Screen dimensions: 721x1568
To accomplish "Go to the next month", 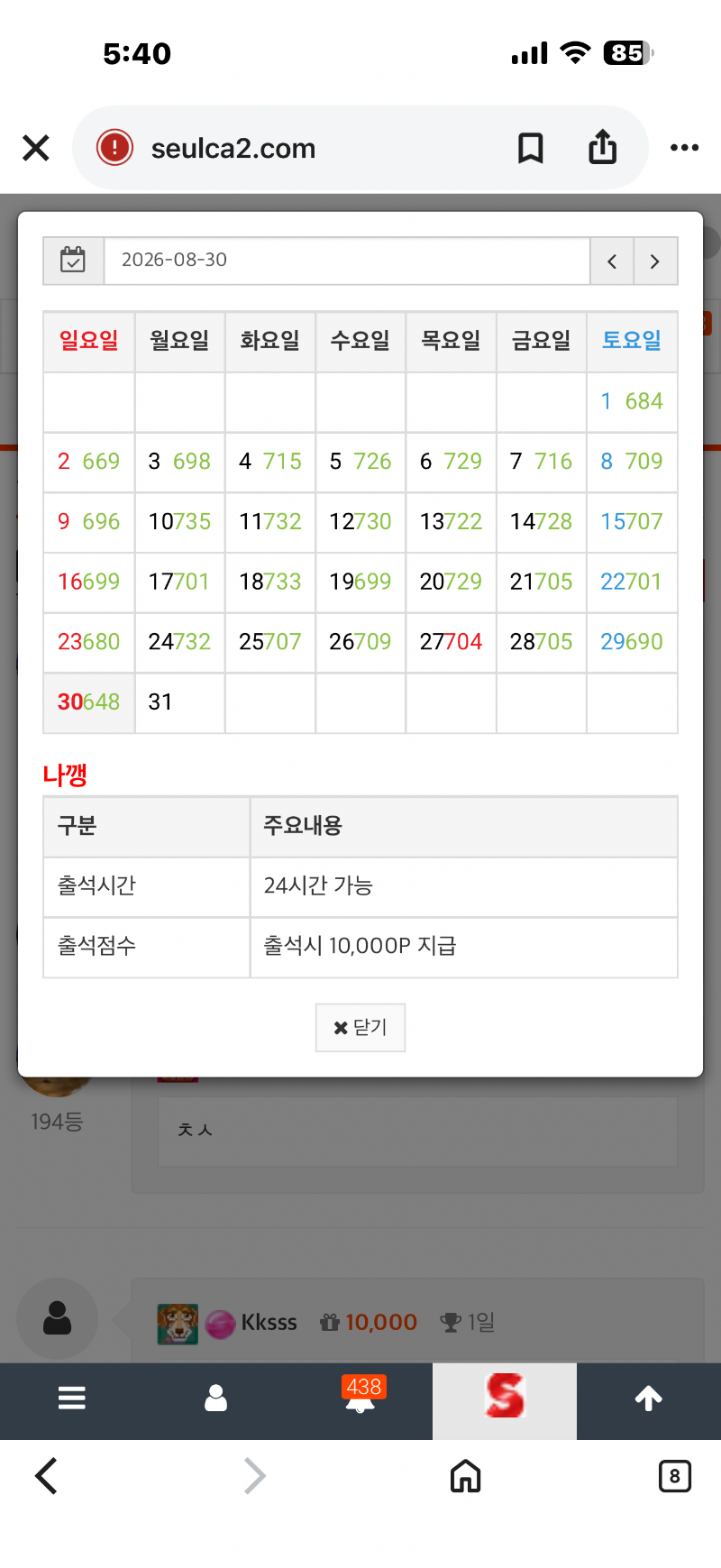I will click(x=655, y=261).
